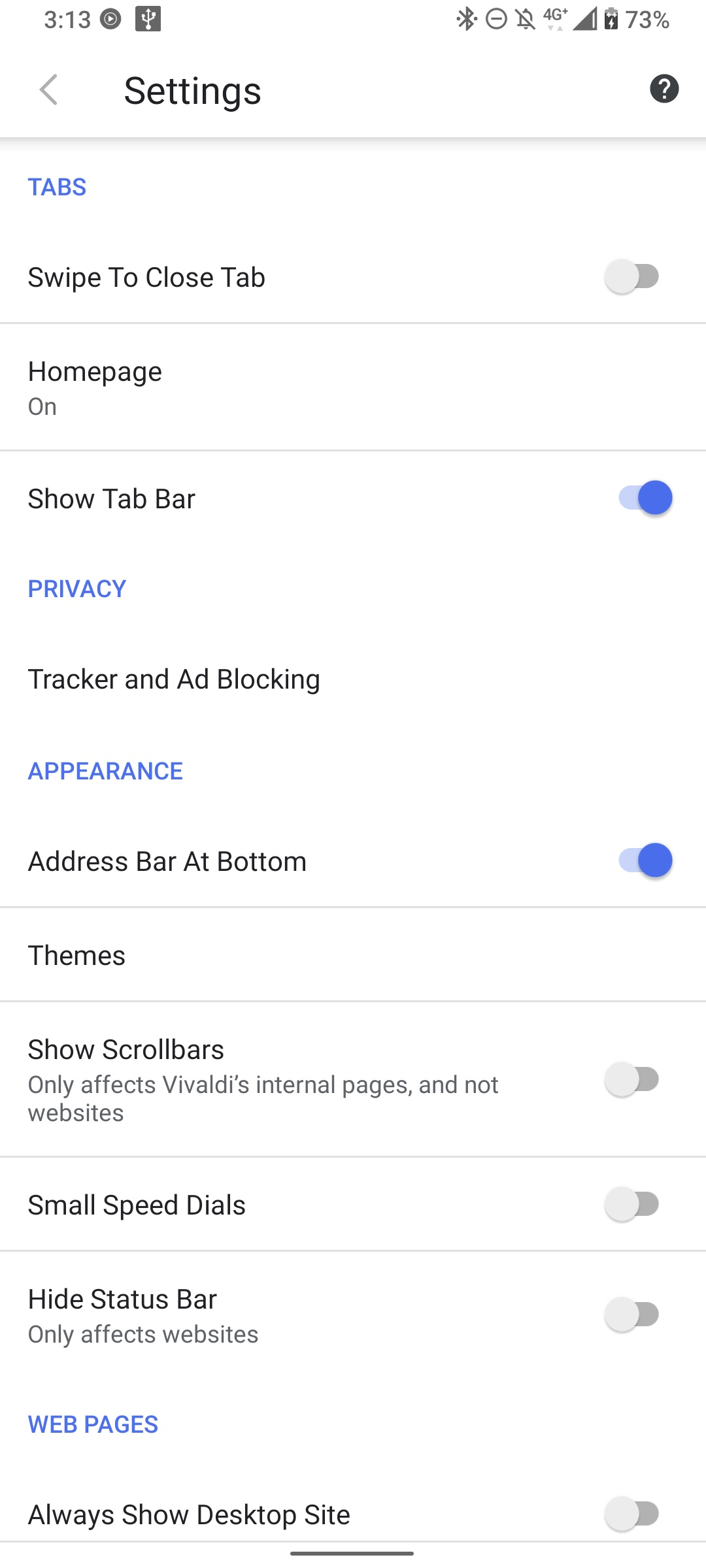Open the help icon in the top bar

[665, 90]
